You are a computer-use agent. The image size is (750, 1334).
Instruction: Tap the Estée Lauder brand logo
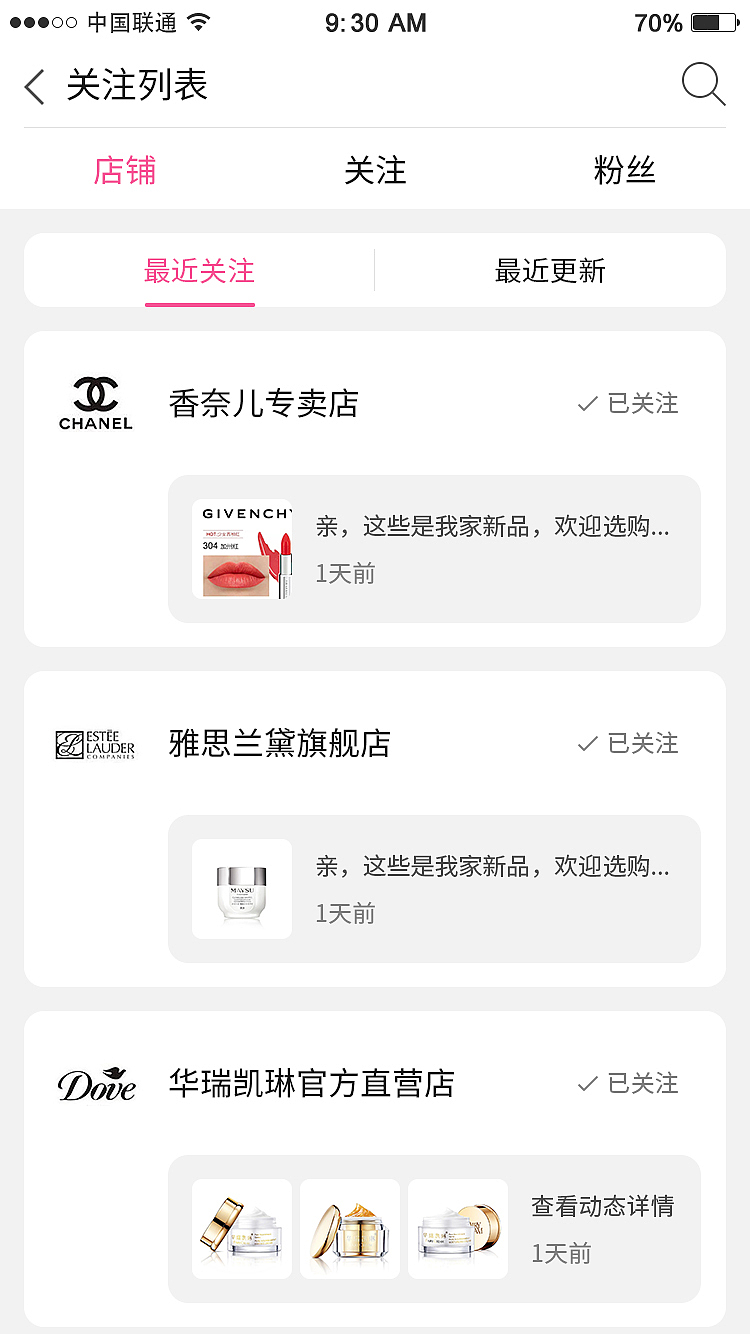click(95, 743)
